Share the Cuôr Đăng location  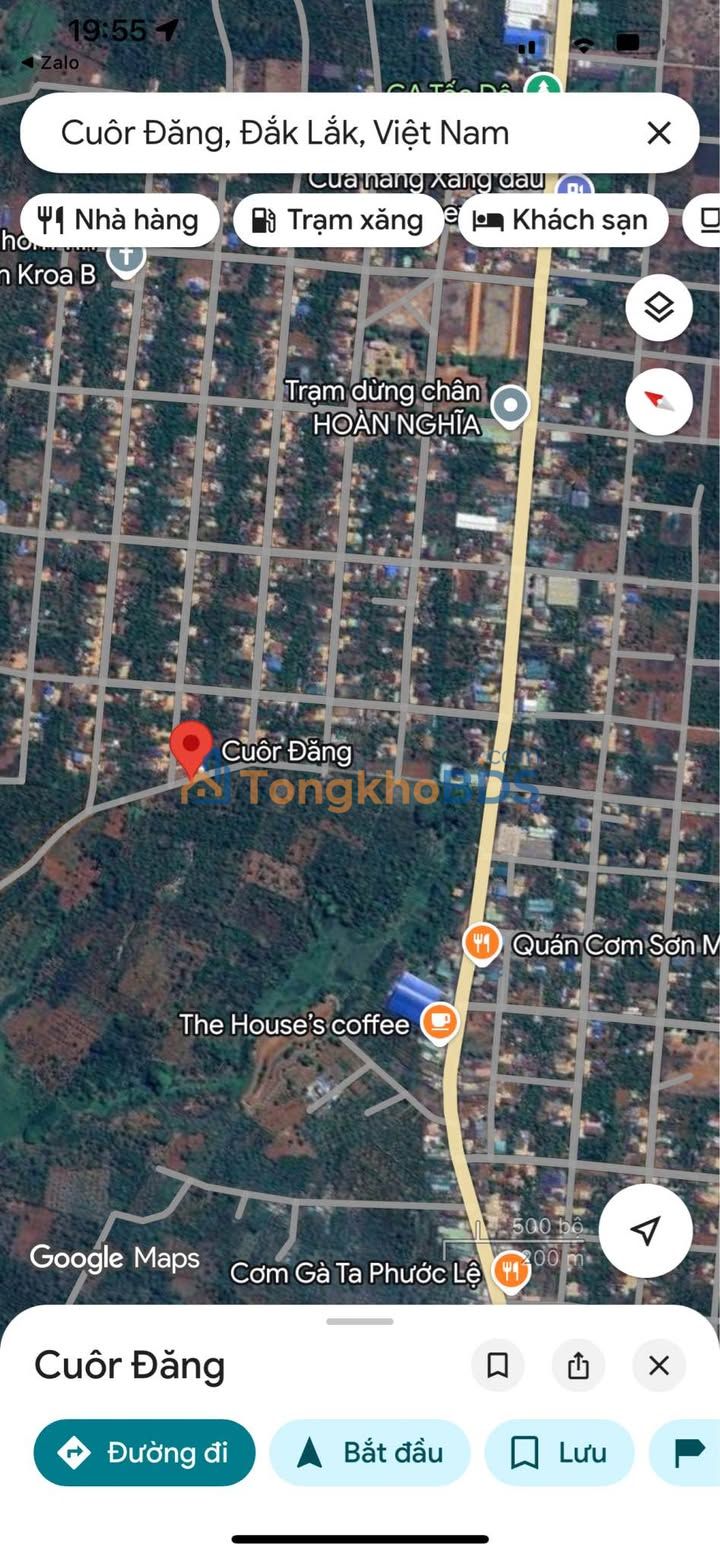578,1366
